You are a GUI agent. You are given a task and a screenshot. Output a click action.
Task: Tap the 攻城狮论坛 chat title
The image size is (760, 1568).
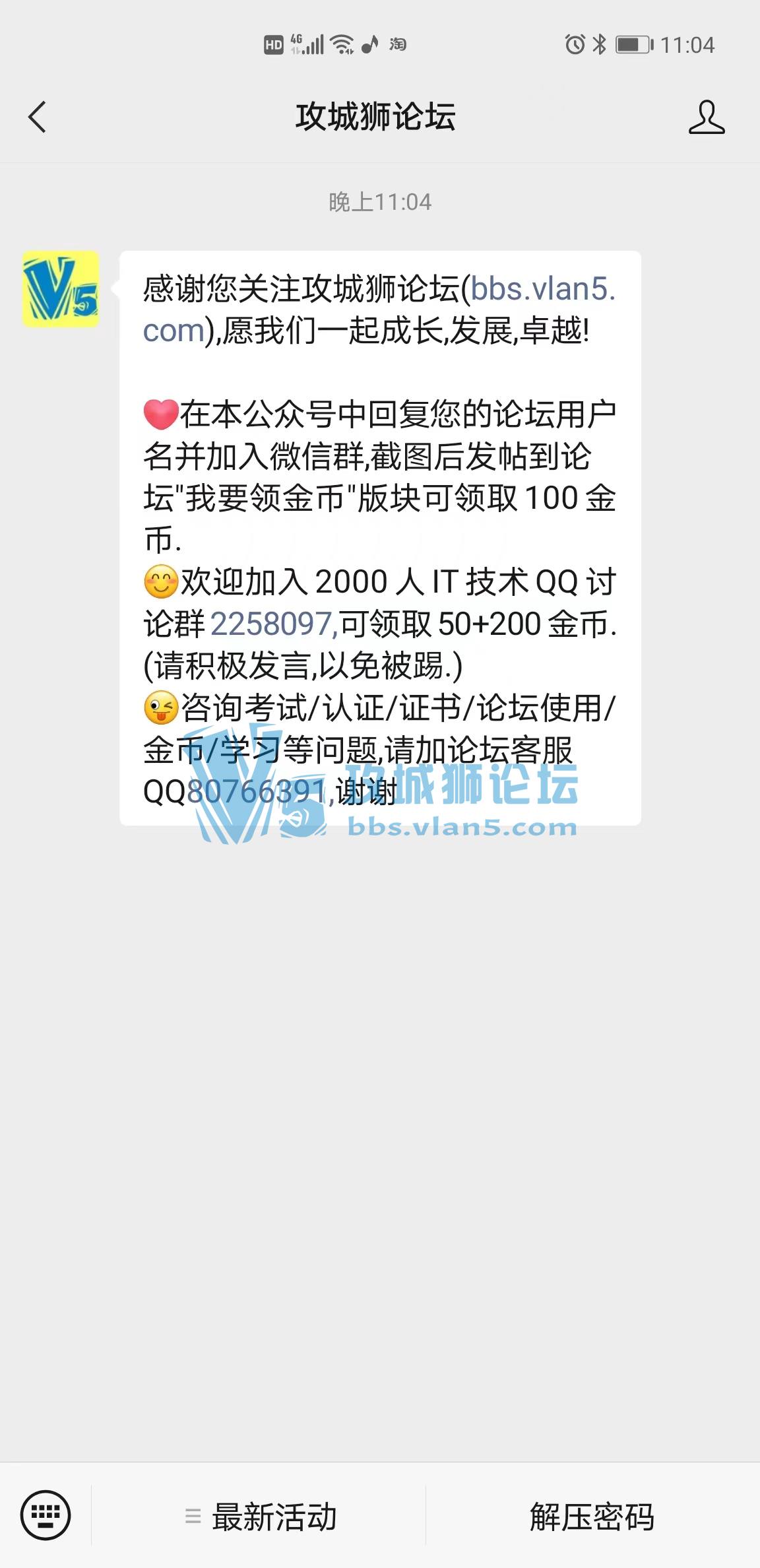375,119
